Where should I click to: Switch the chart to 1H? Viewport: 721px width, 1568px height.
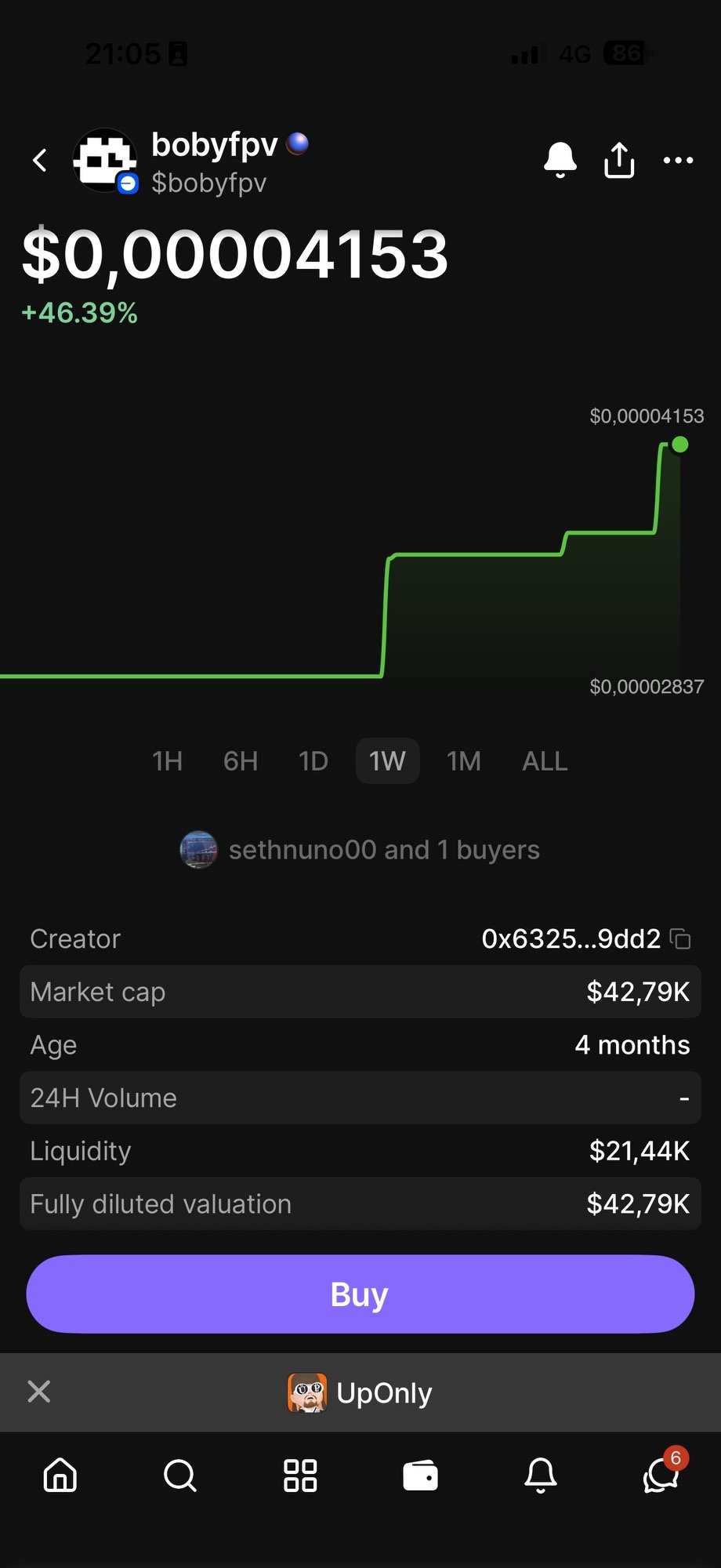tap(167, 761)
